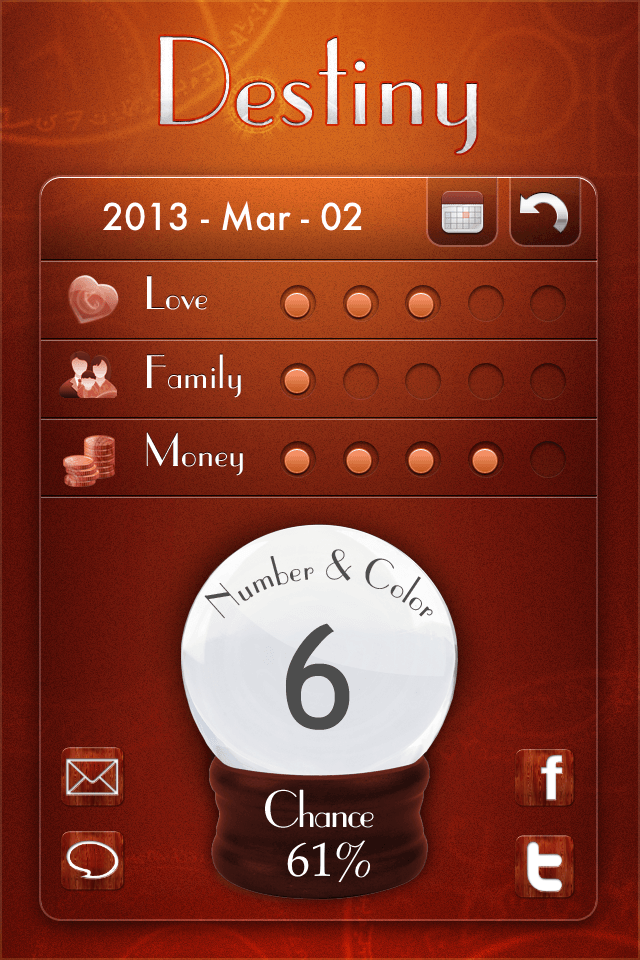This screenshot has height=960, width=640.
Task: Open the calendar date picker
Action: 462,213
